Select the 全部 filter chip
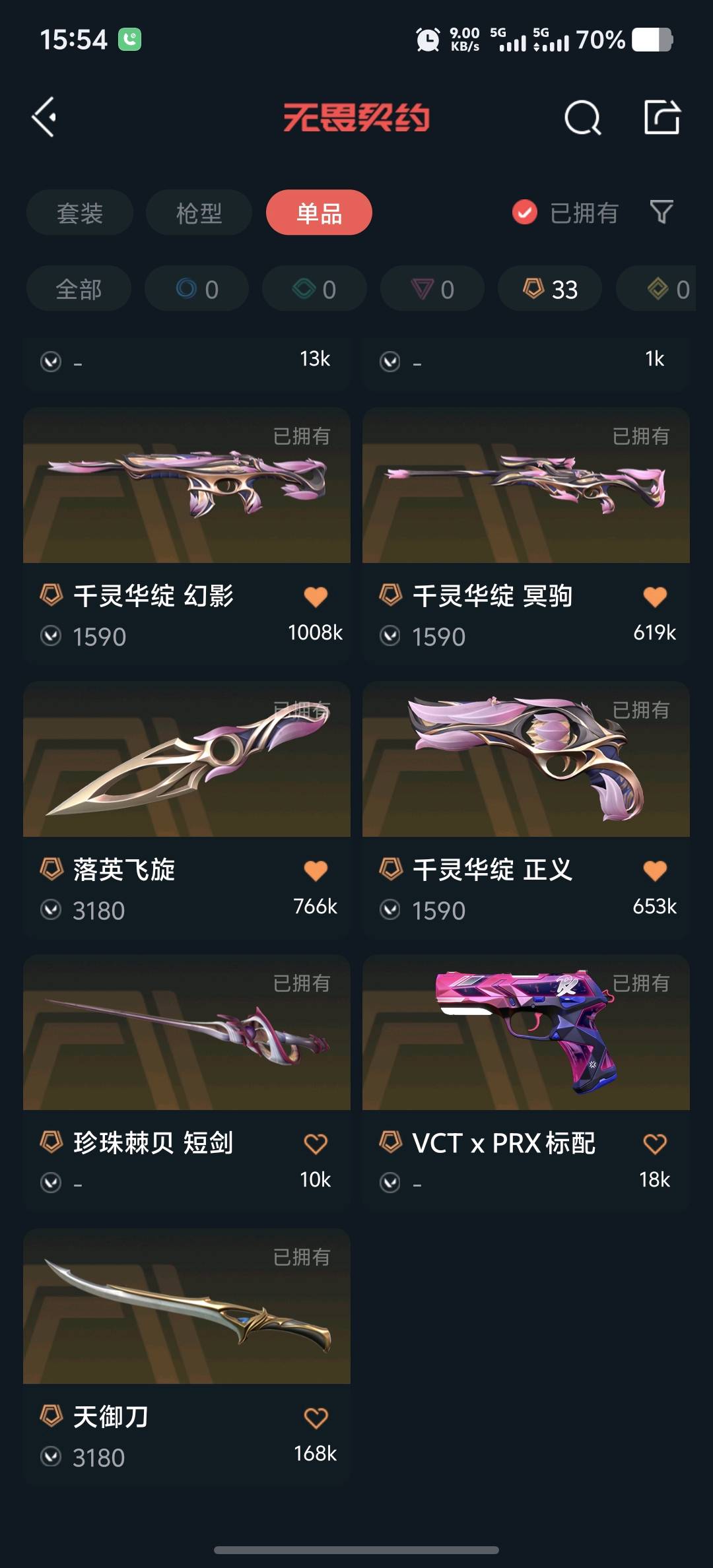 click(x=79, y=289)
